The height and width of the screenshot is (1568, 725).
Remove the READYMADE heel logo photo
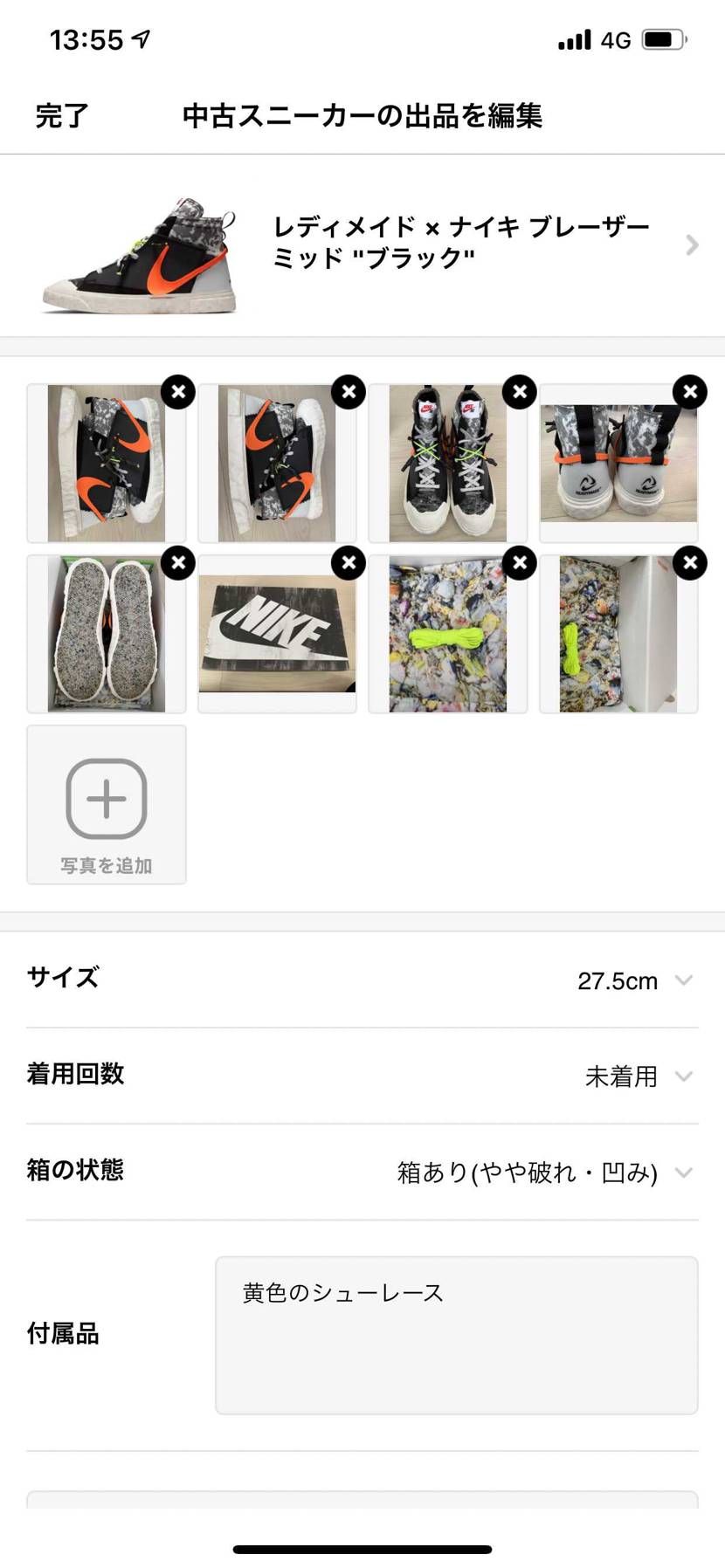pyautogui.click(x=689, y=392)
